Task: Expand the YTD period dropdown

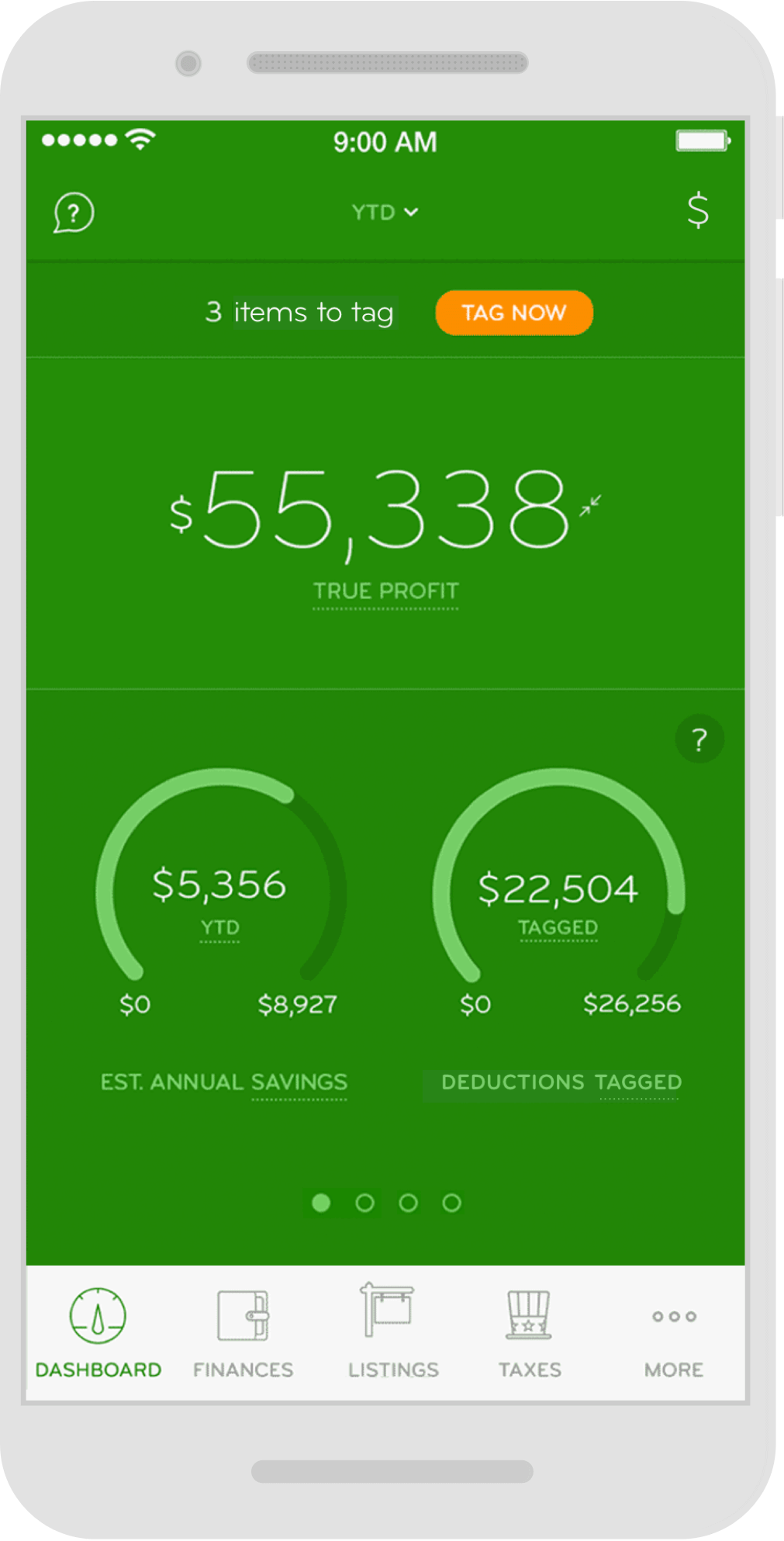Action: [385, 213]
